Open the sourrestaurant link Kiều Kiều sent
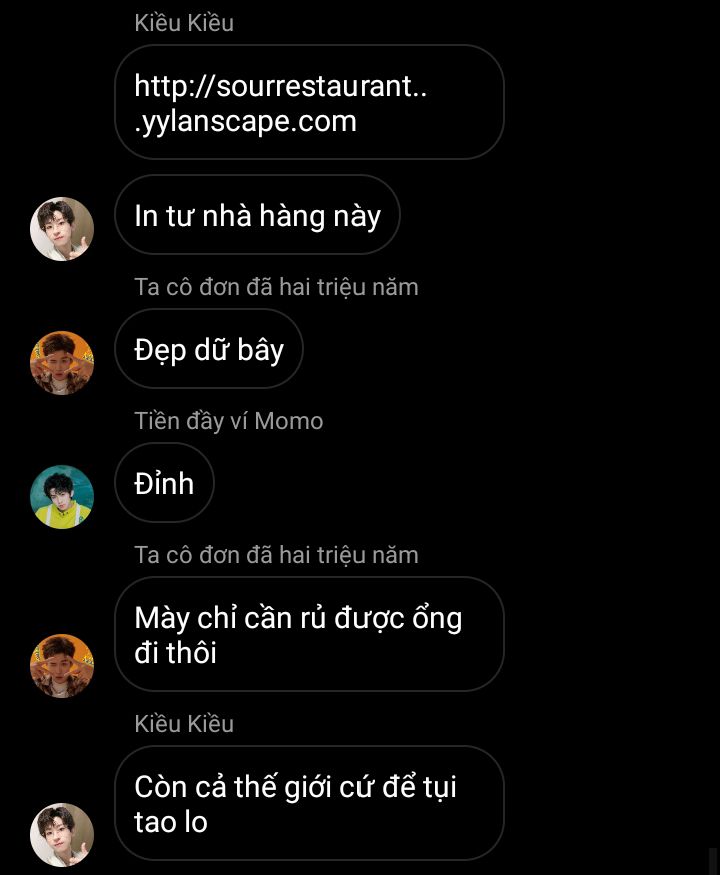The image size is (720, 875). pyautogui.click(x=285, y=103)
